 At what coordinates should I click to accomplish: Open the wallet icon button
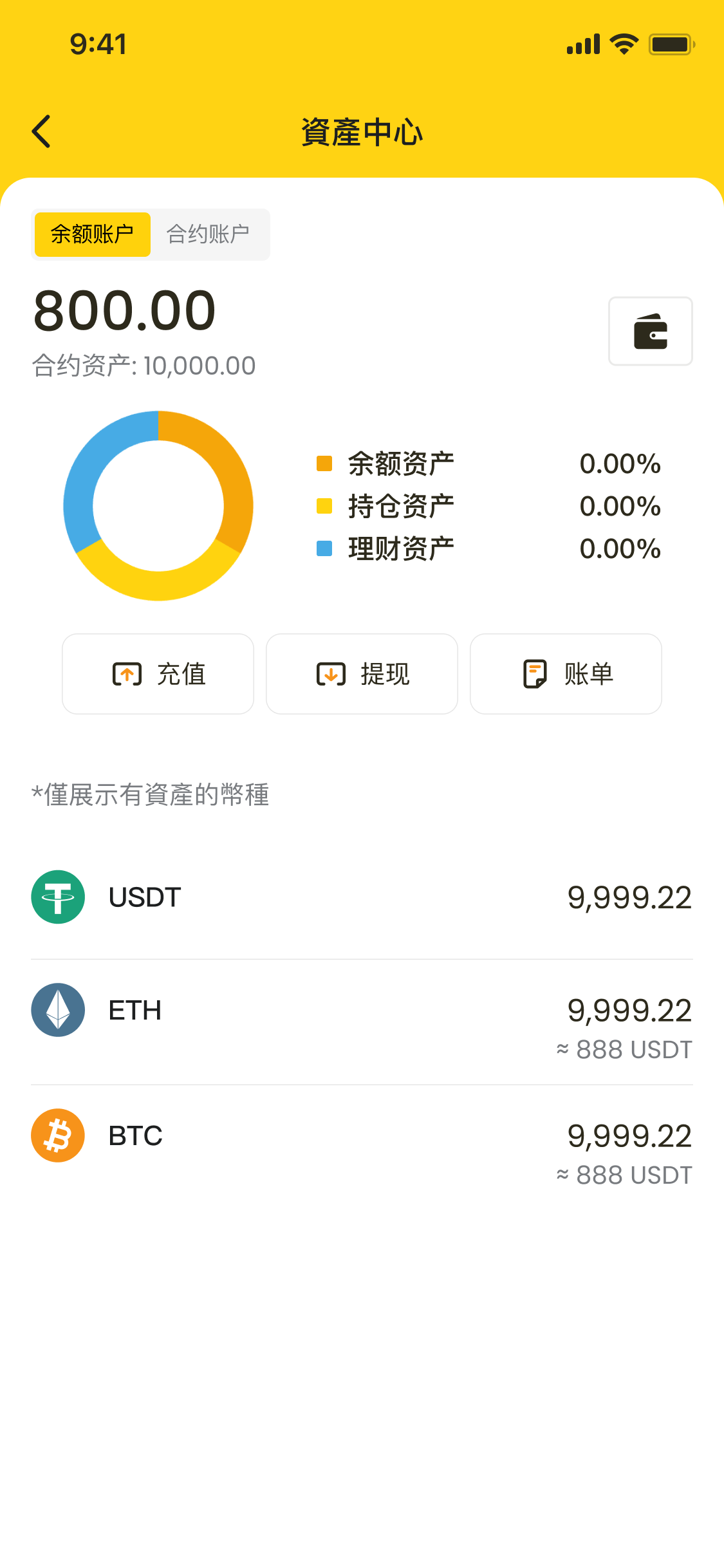pos(650,331)
